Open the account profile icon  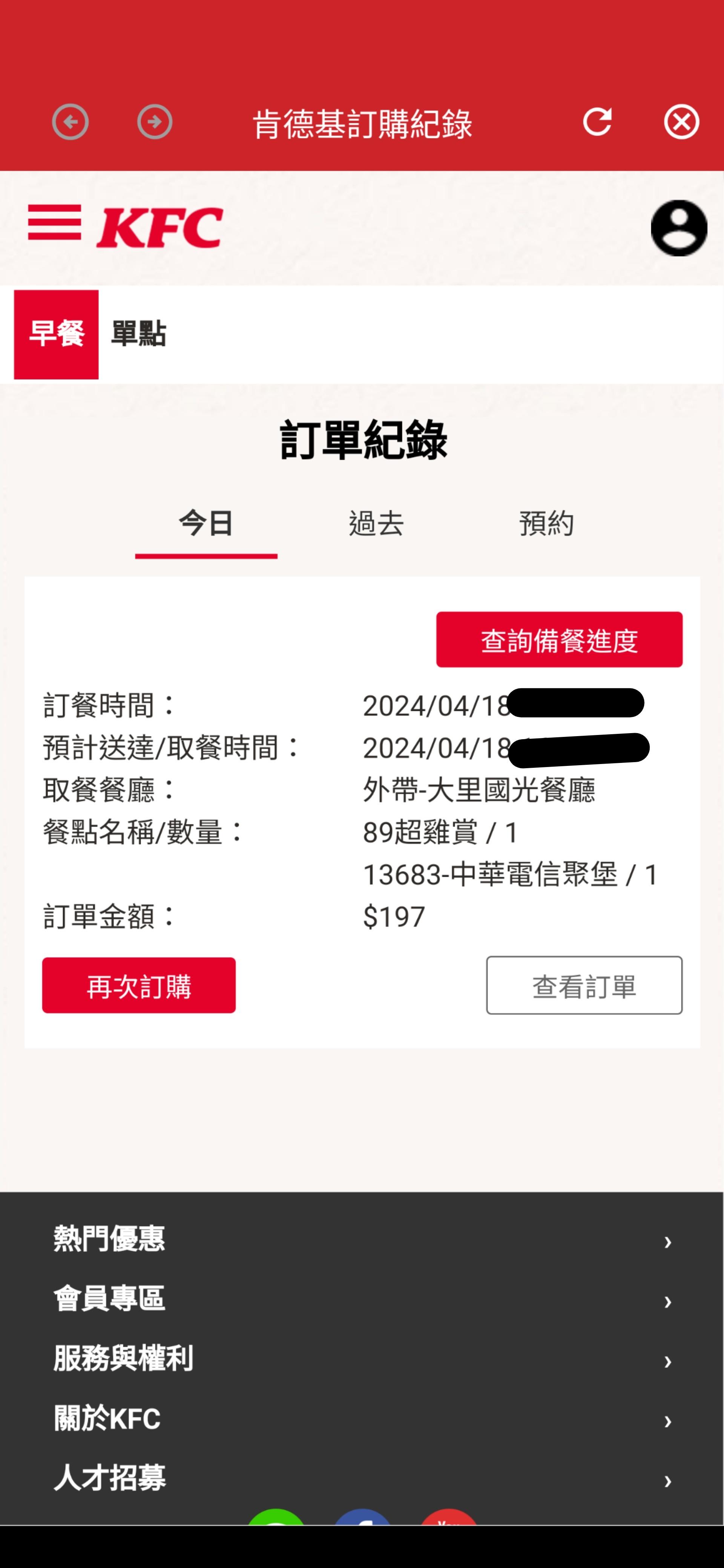coord(679,228)
